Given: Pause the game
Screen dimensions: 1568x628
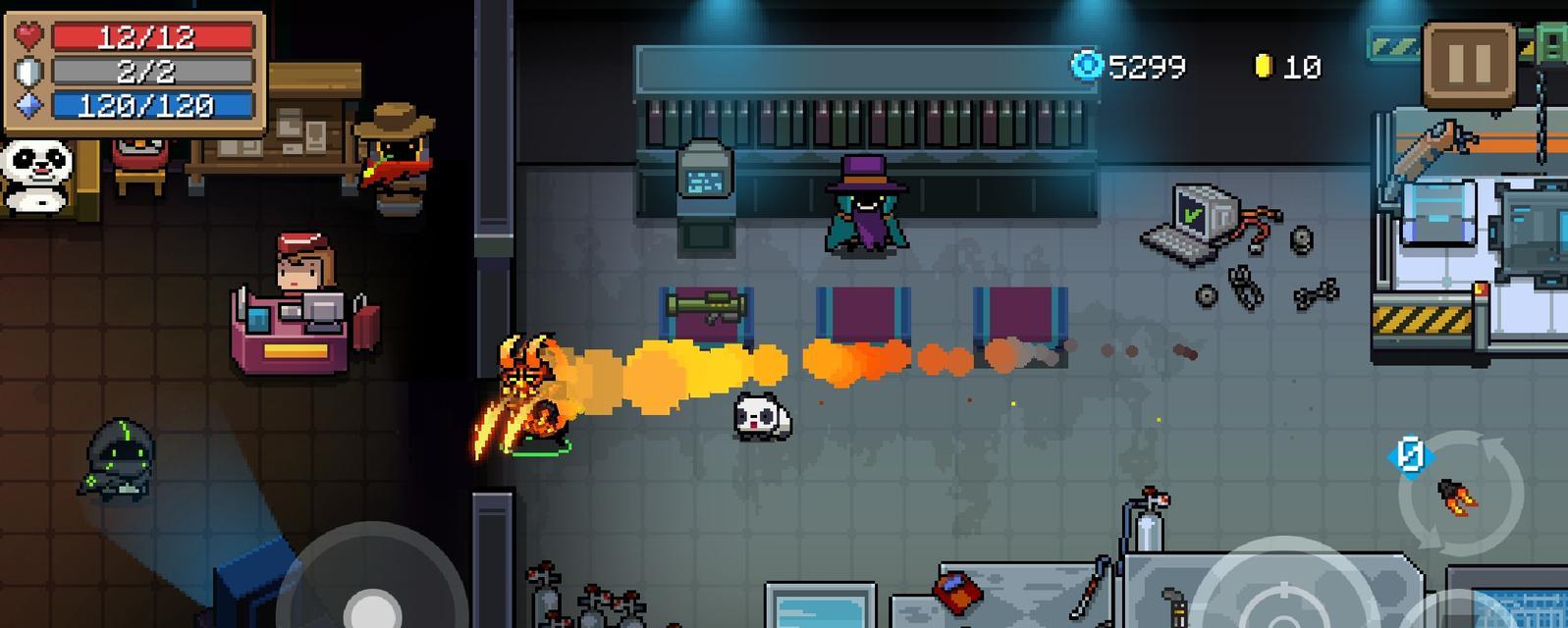Looking at the screenshot, I should pyautogui.click(x=1469, y=65).
